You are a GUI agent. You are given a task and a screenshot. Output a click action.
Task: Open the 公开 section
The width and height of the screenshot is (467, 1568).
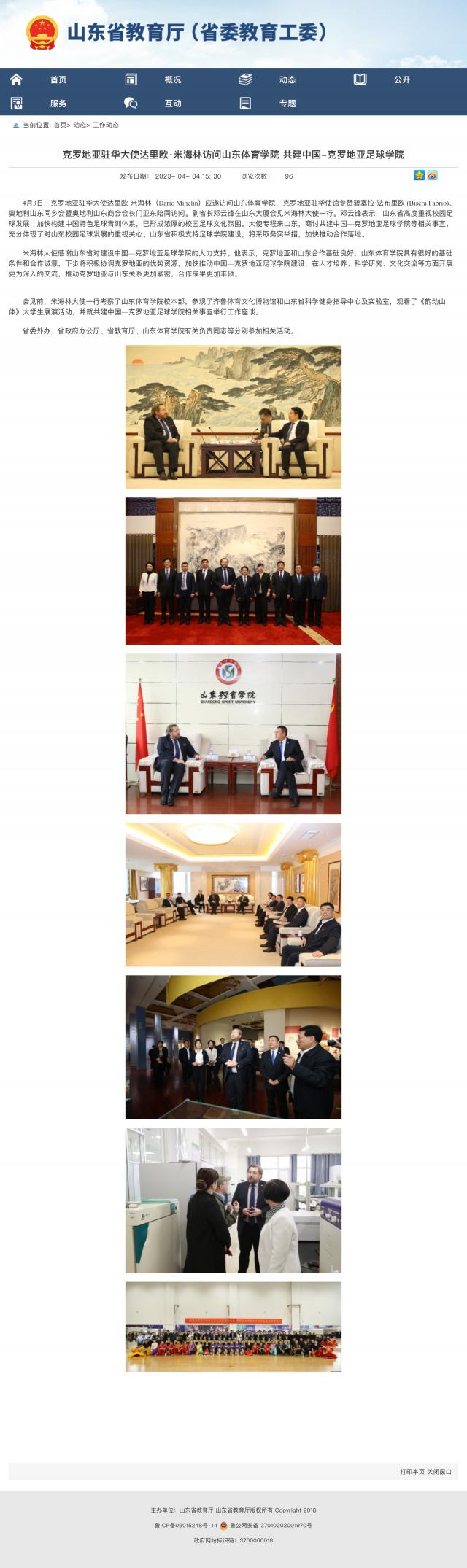(402, 79)
